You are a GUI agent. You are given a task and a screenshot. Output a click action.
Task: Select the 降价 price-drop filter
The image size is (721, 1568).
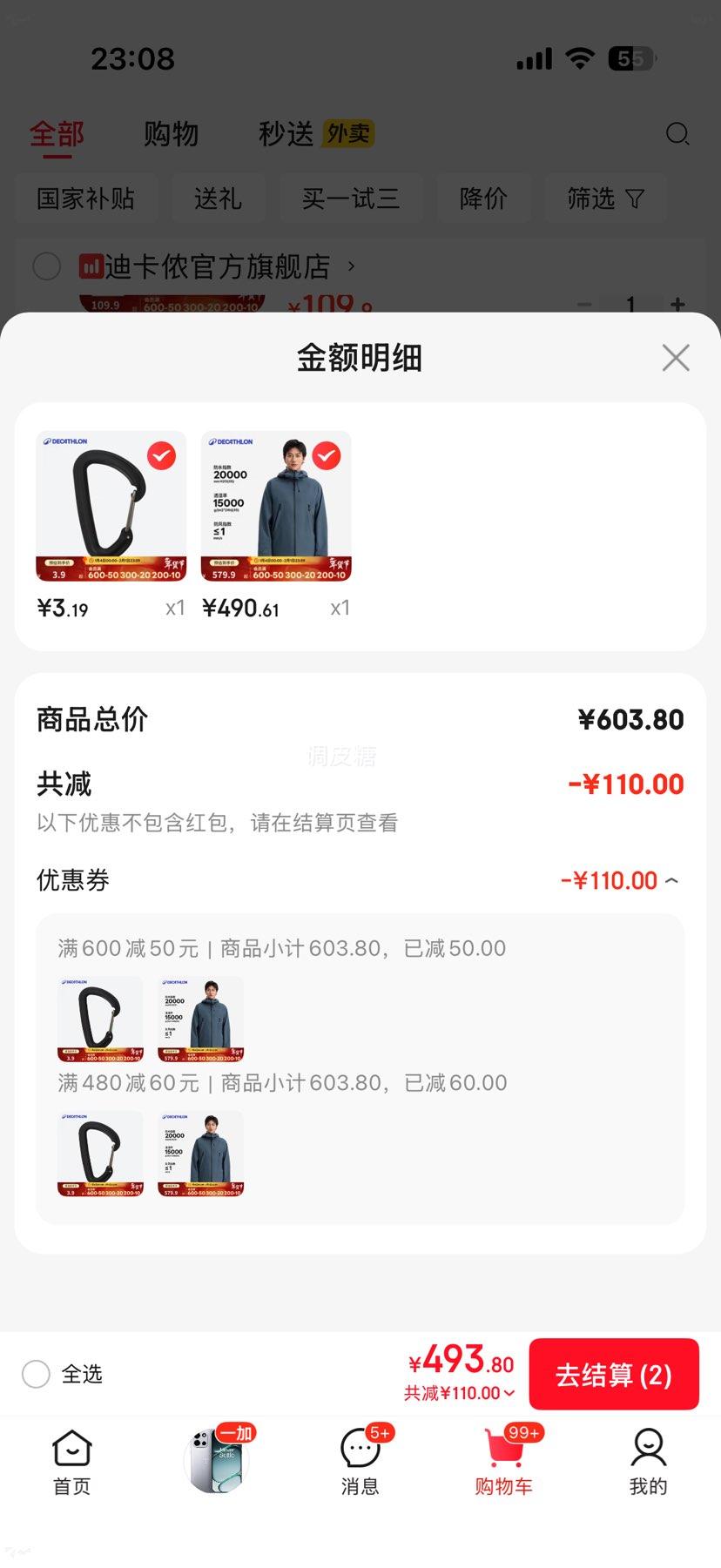tap(483, 199)
